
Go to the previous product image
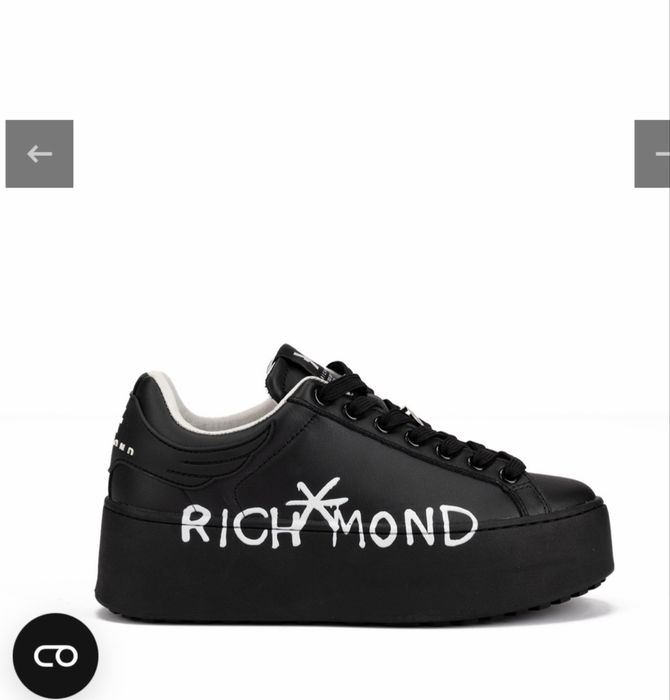[x=39, y=154]
